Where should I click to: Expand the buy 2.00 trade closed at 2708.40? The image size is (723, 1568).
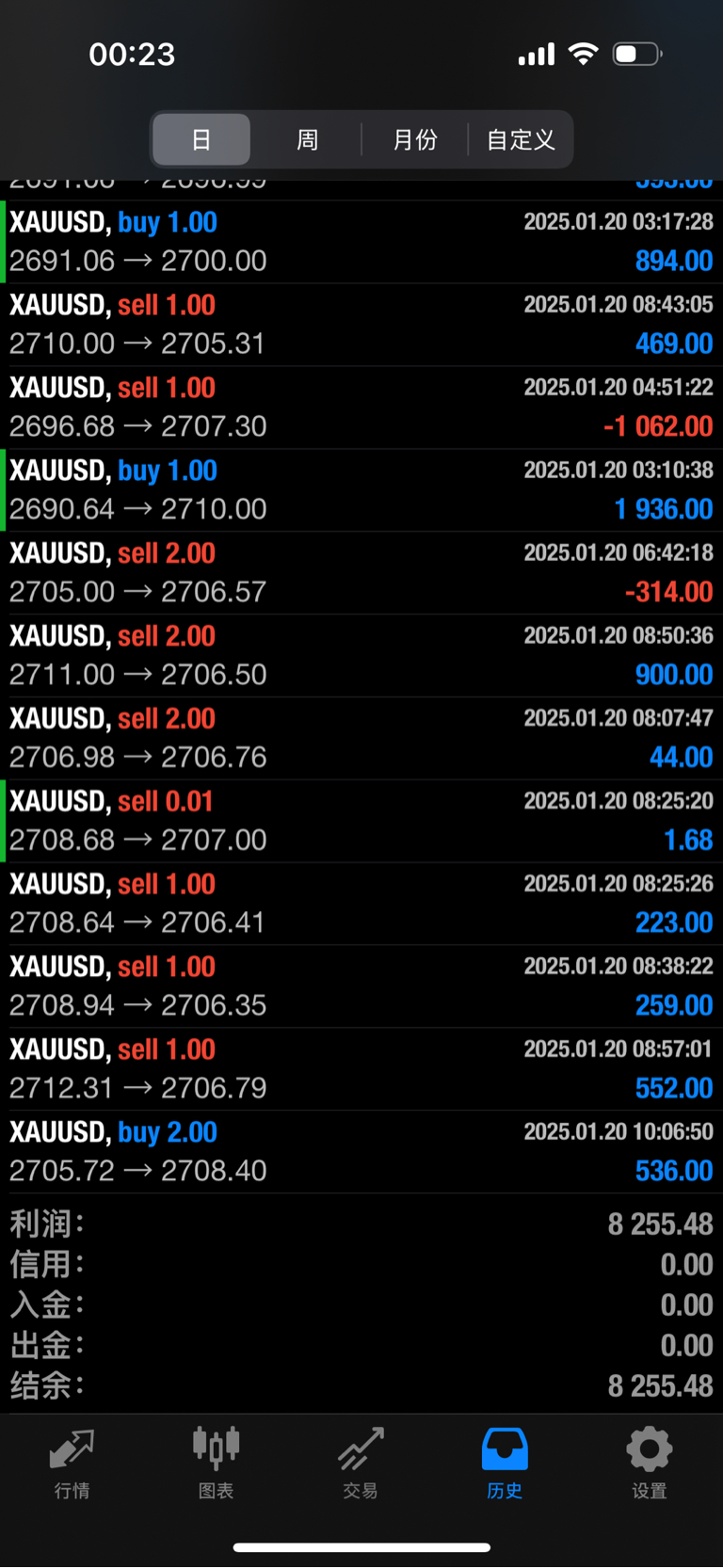(361, 1152)
